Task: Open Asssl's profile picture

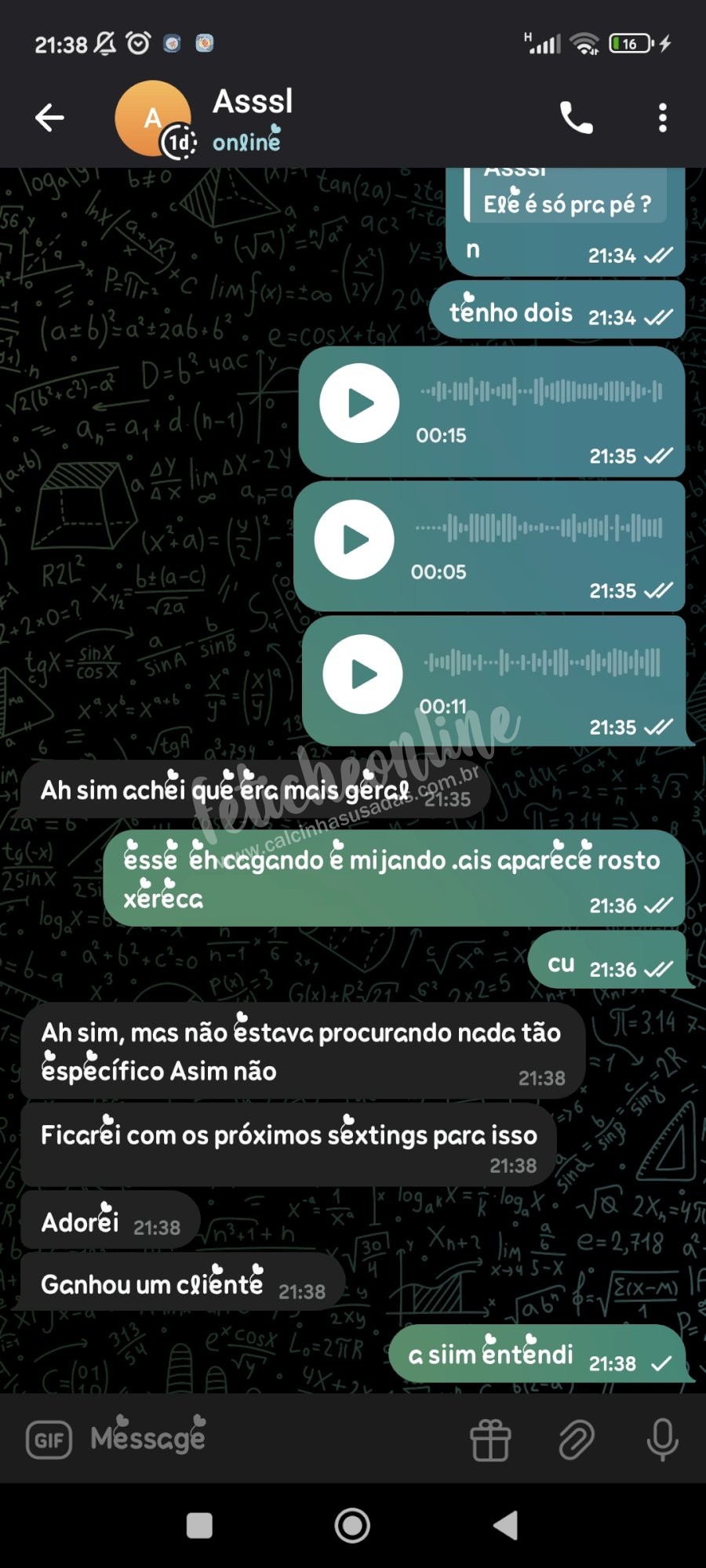Action: pos(153,118)
